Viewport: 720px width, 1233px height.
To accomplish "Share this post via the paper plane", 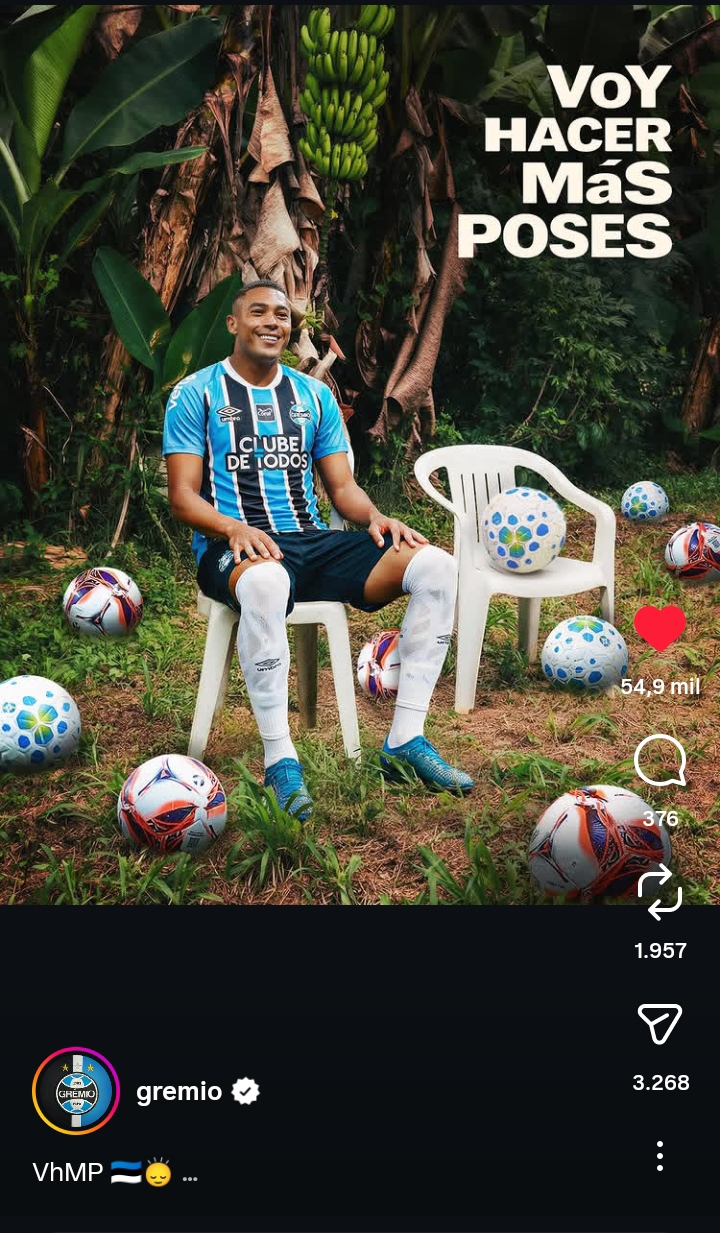I will [x=660, y=1024].
